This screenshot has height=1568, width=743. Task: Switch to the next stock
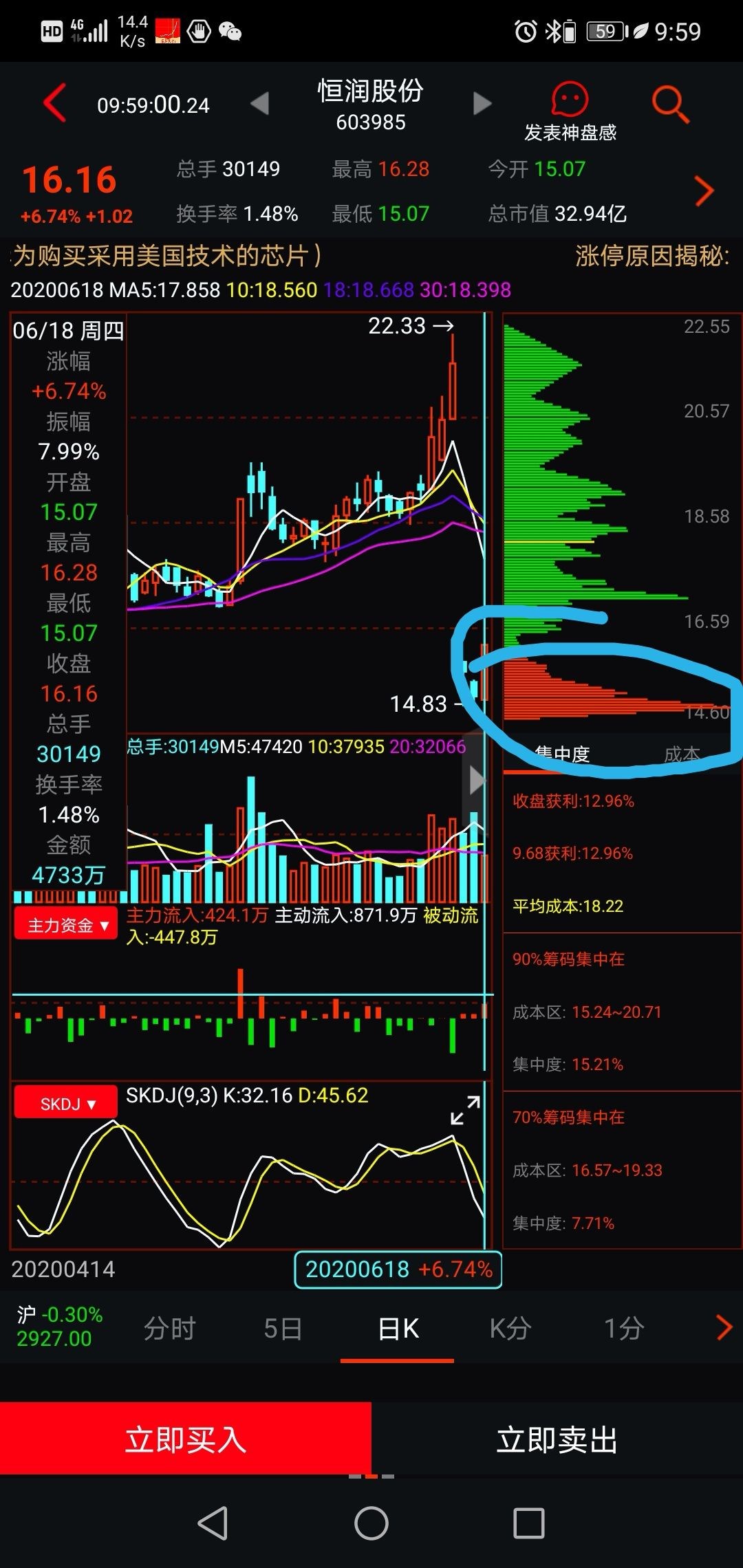[482, 104]
